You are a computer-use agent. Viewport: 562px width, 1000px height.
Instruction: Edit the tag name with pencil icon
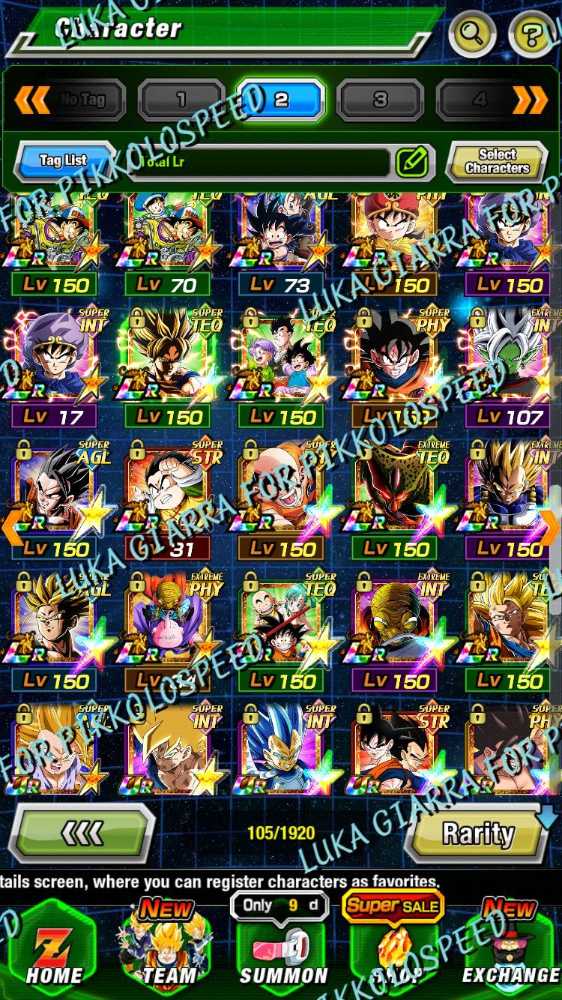pyautogui.click(x=412, y=162)
